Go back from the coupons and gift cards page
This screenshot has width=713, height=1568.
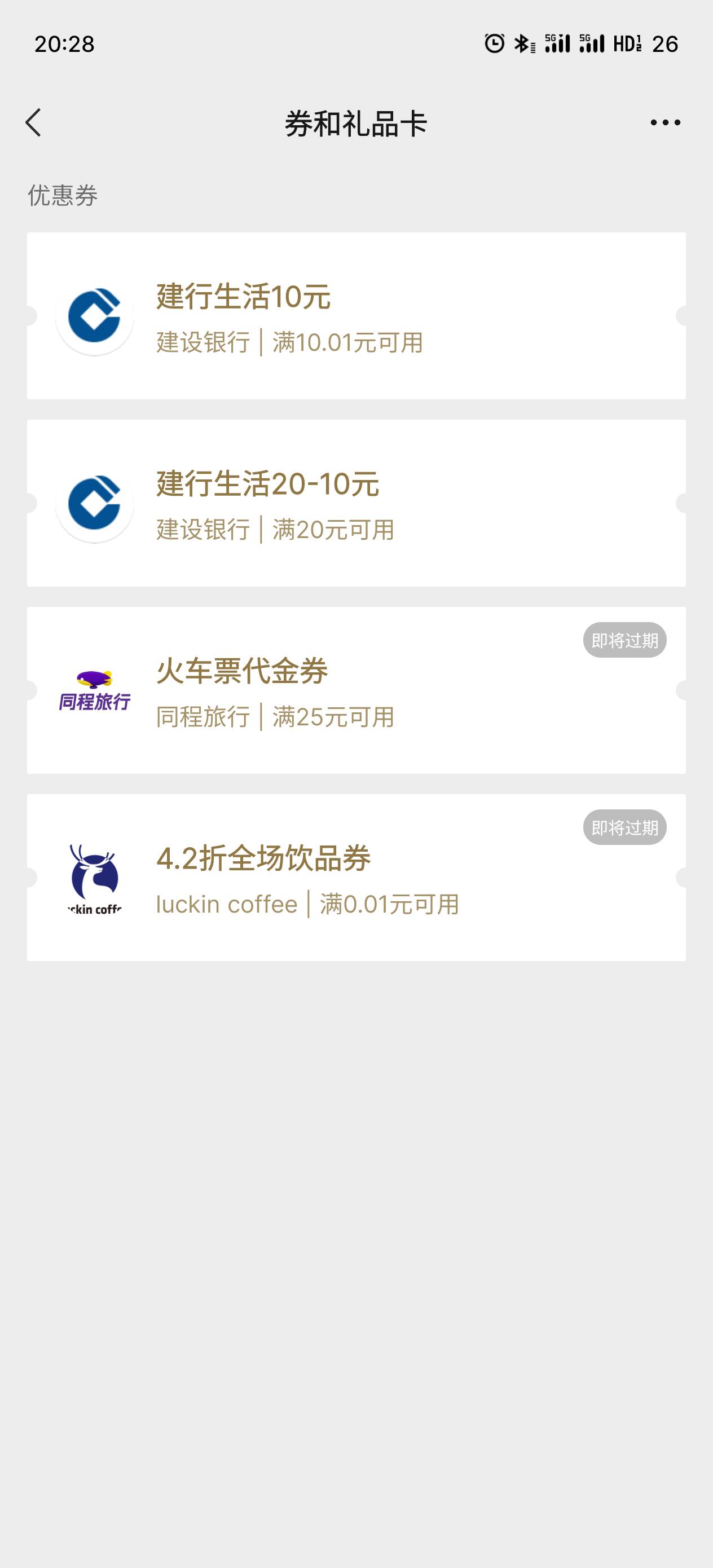(33, 122)
